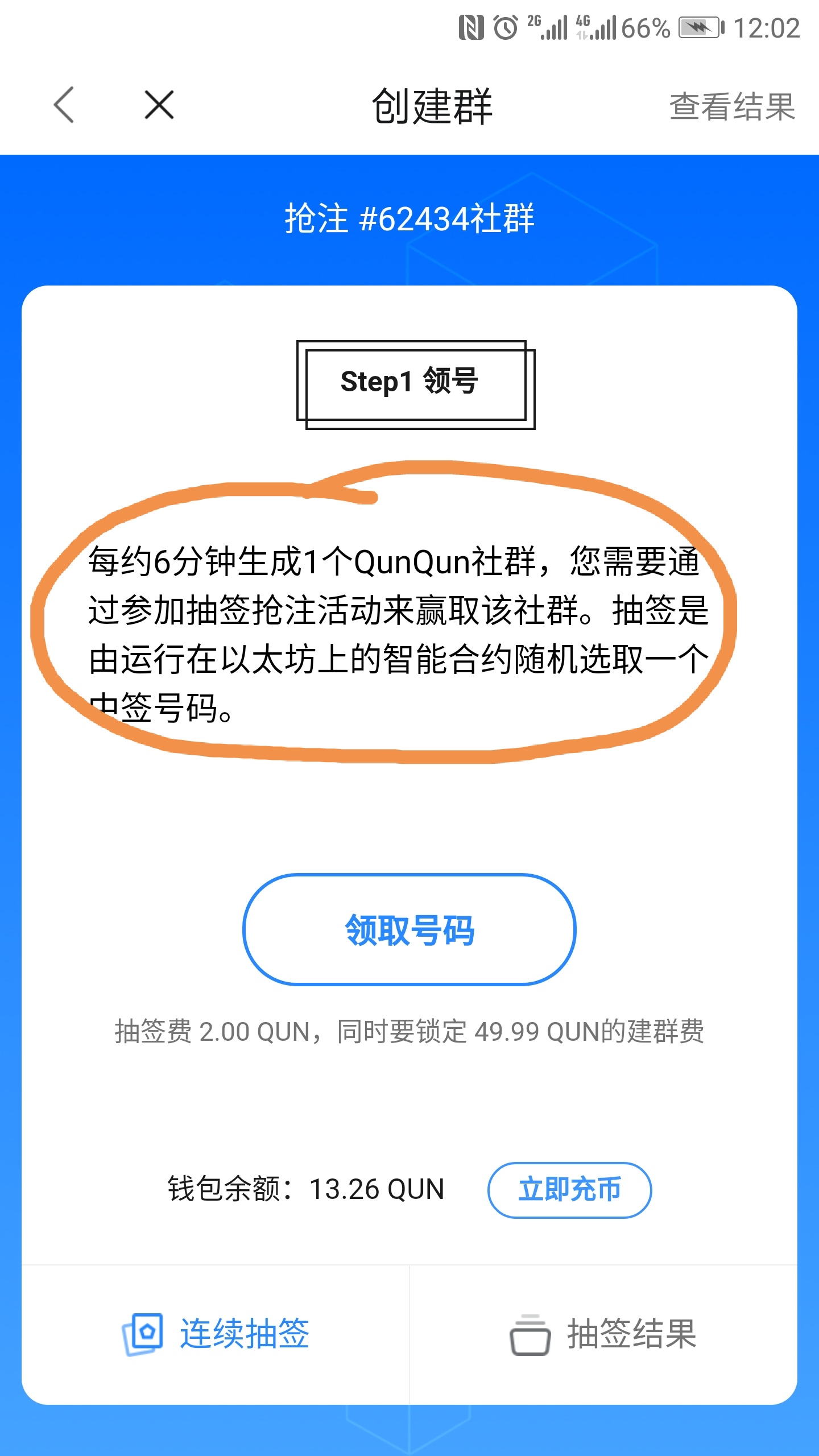View 抽签结果

click(x=603, y=1334)
